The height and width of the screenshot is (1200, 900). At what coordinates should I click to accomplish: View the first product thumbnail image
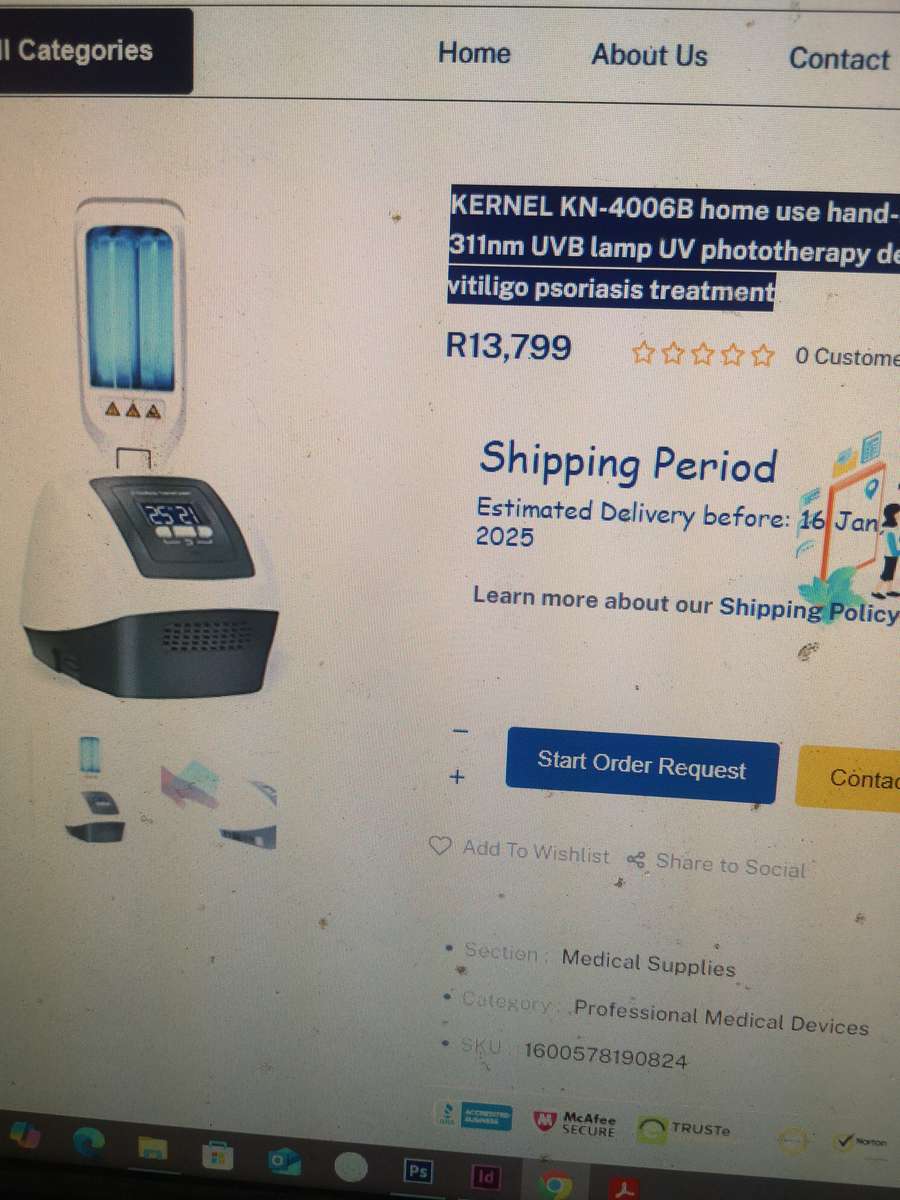(x=96, y=790)
